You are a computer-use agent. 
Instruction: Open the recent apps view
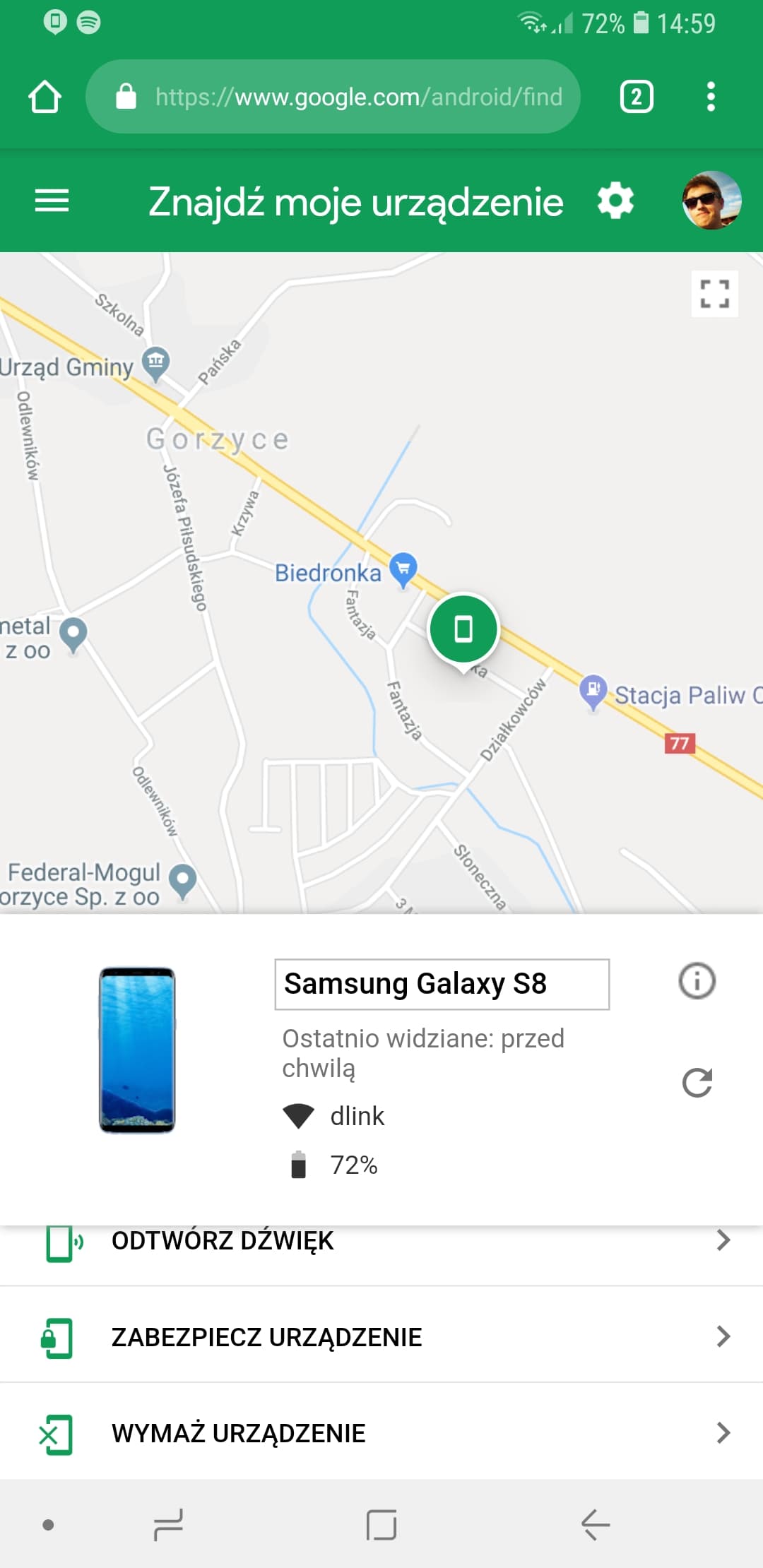(x=168, y=1524)
